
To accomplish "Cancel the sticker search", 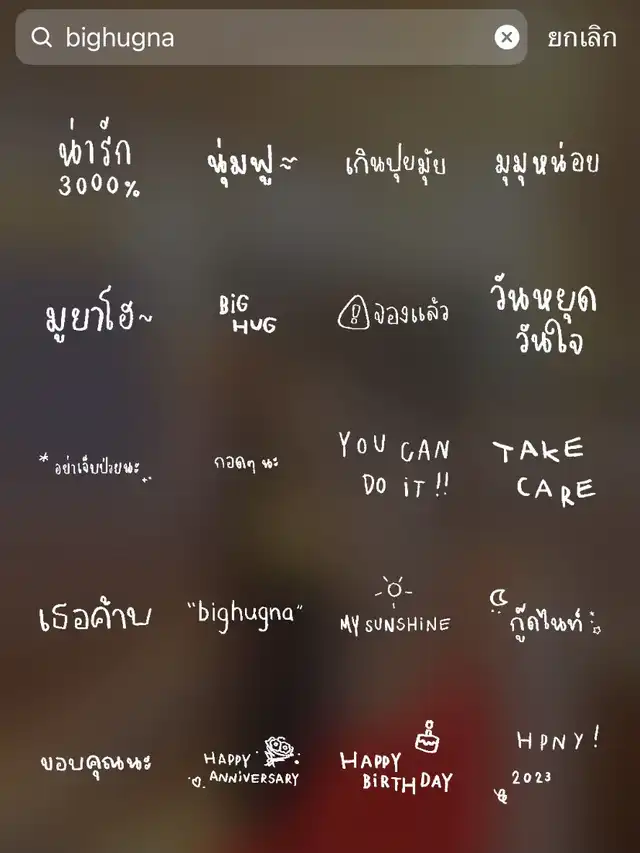I will tap(581, 38).
